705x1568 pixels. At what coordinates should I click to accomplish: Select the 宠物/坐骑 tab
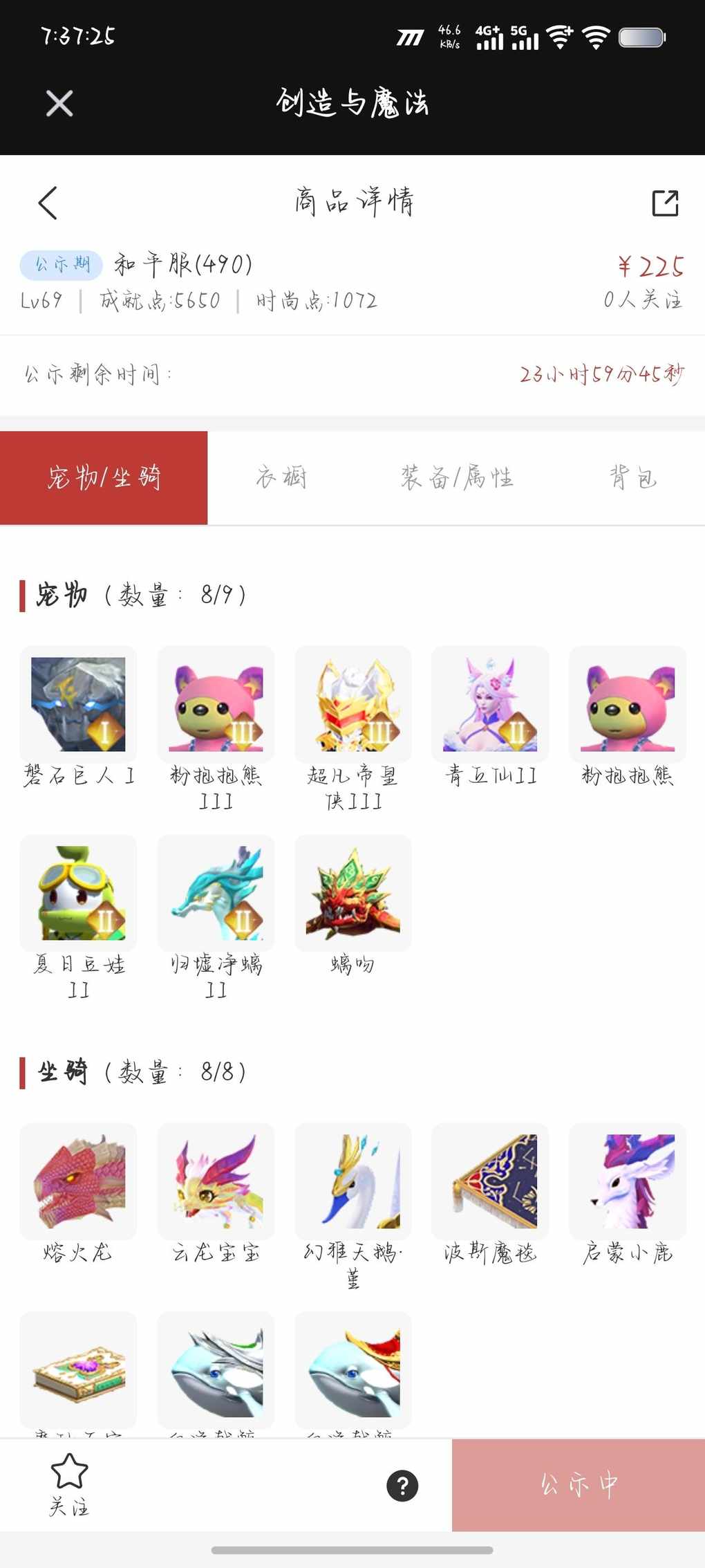(104, 477)
